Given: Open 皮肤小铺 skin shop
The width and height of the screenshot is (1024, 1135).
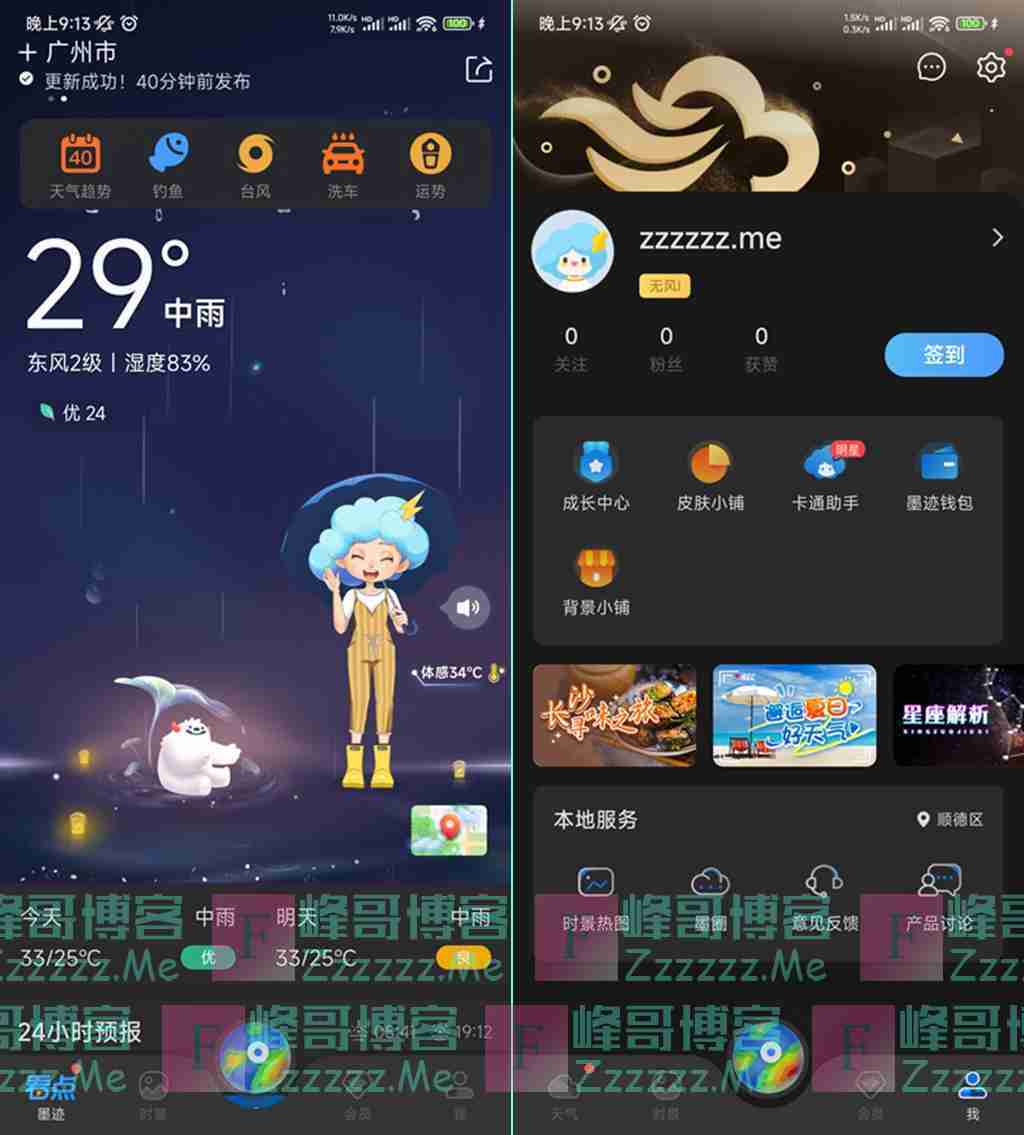Looking at the screenshot, I should pos(710,476).
